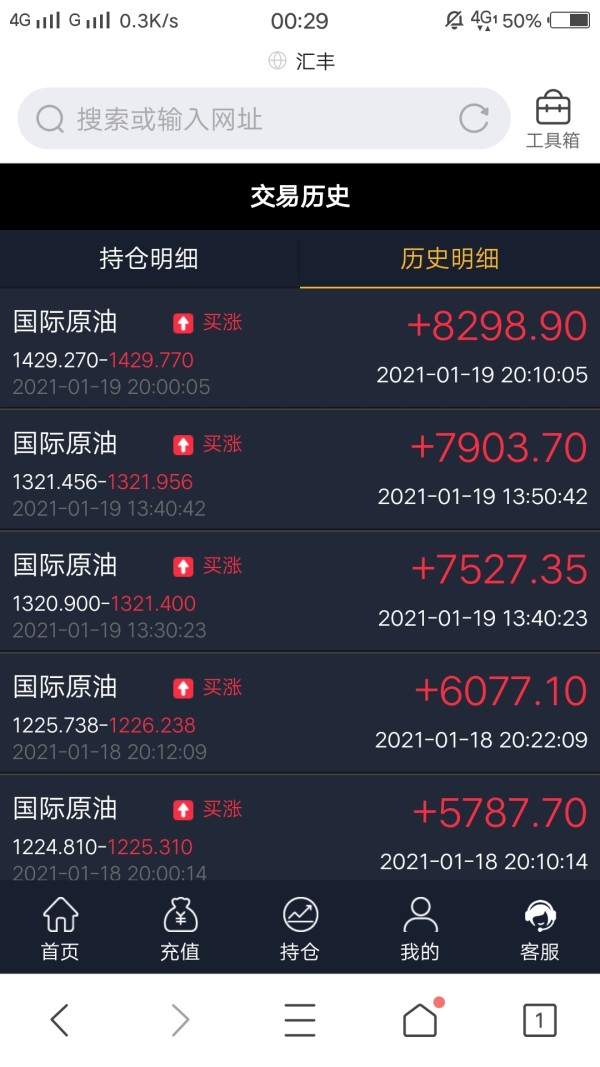Open the browser menu with three lines
The width and height of the screenshot is (600, 1067).
(x=300, y=1020)
